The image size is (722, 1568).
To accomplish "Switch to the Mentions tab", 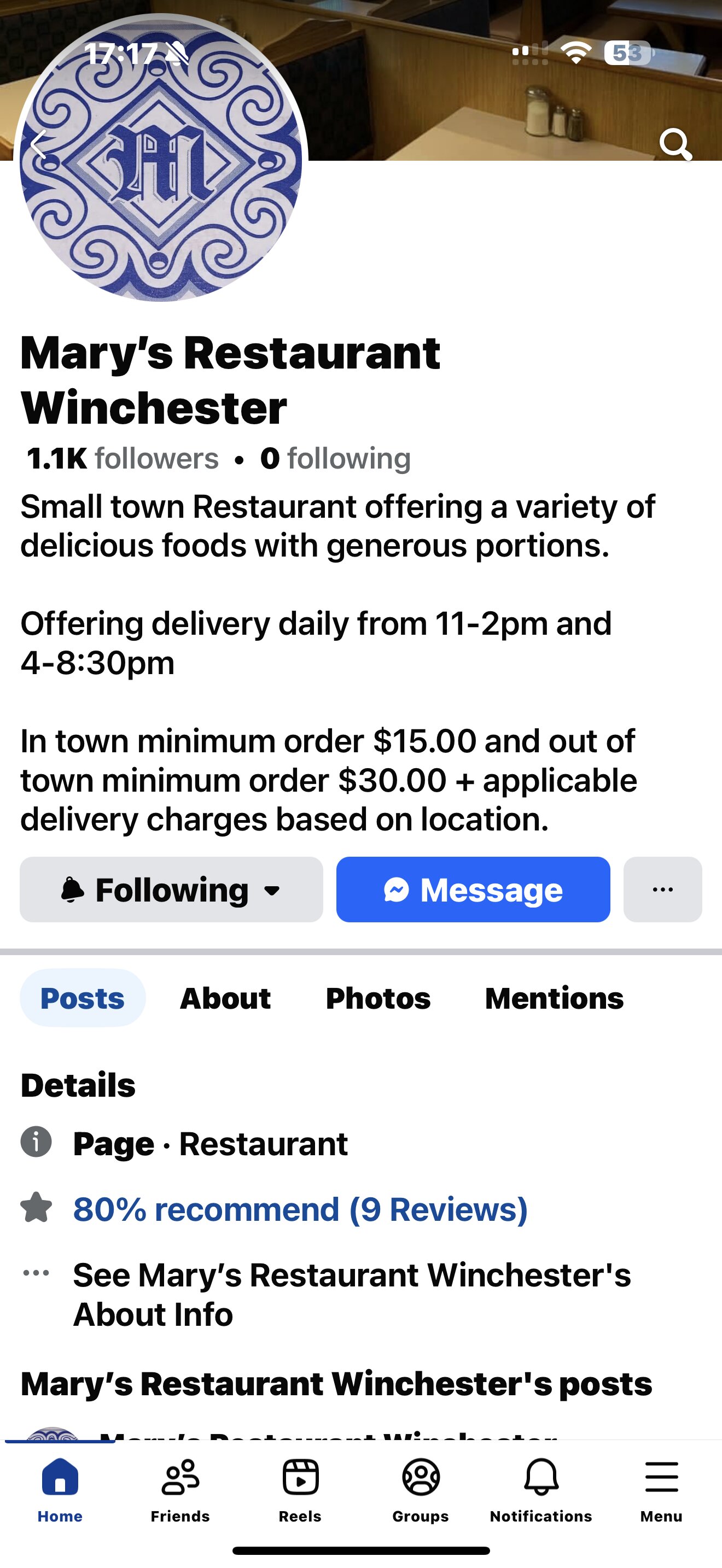I will (554, 998).
